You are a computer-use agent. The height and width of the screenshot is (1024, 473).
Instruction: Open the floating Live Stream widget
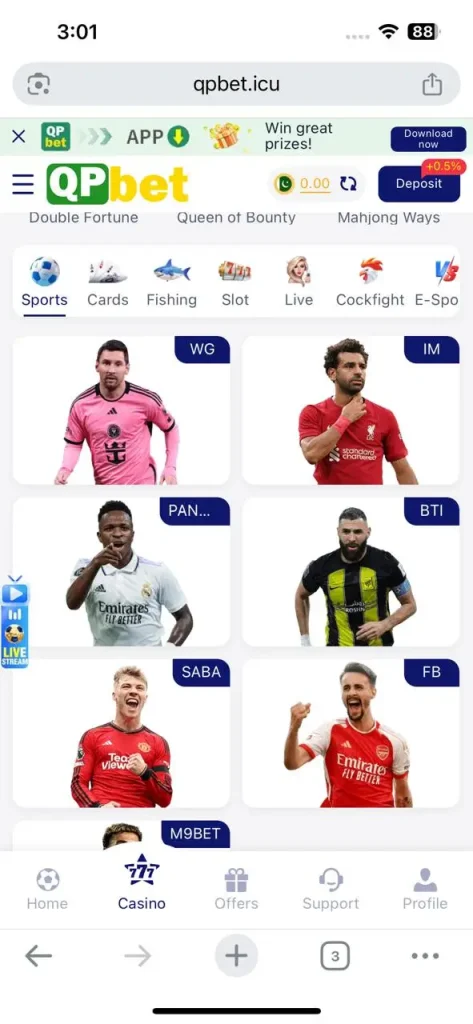pyautogui.click(x=15, y=622)
